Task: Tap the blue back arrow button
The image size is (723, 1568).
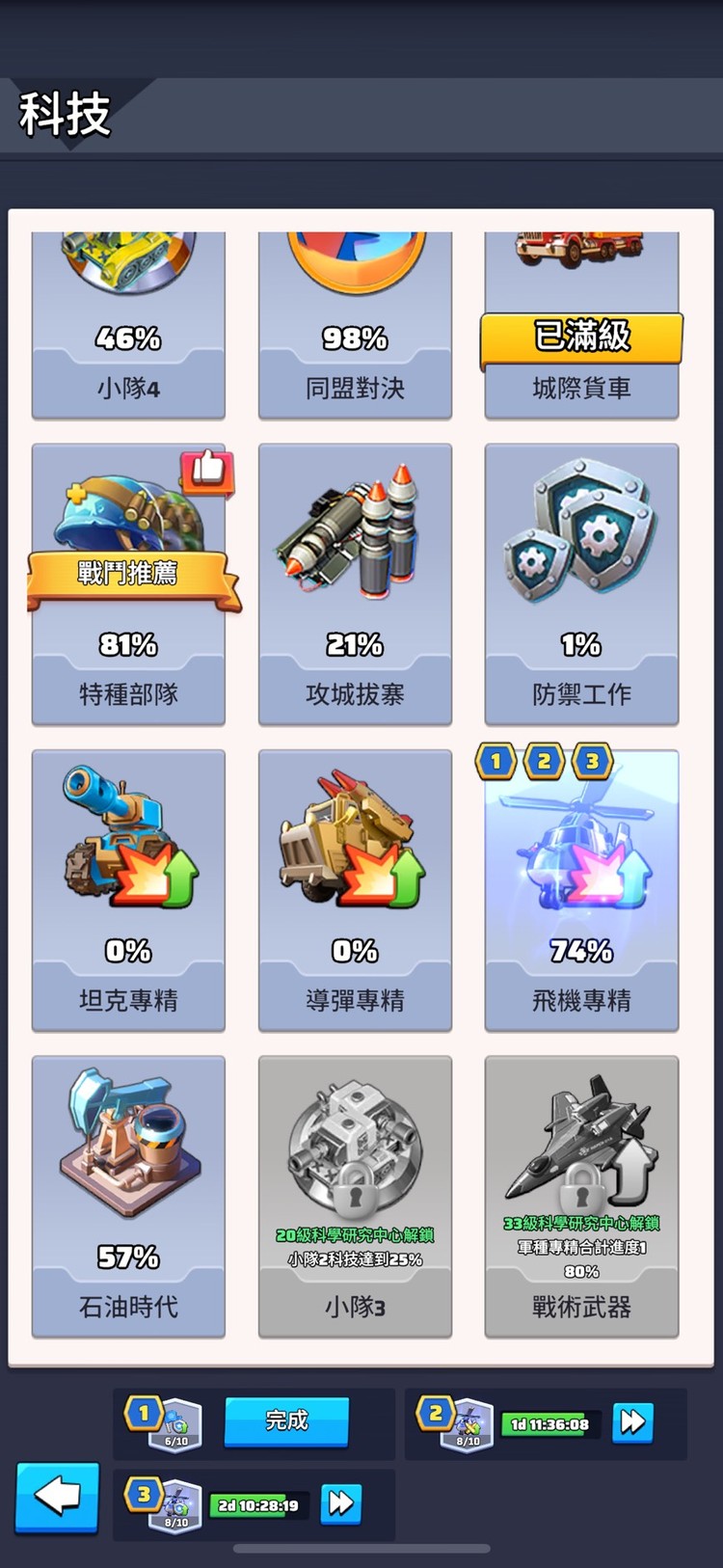Action: tap(57, 1497)
